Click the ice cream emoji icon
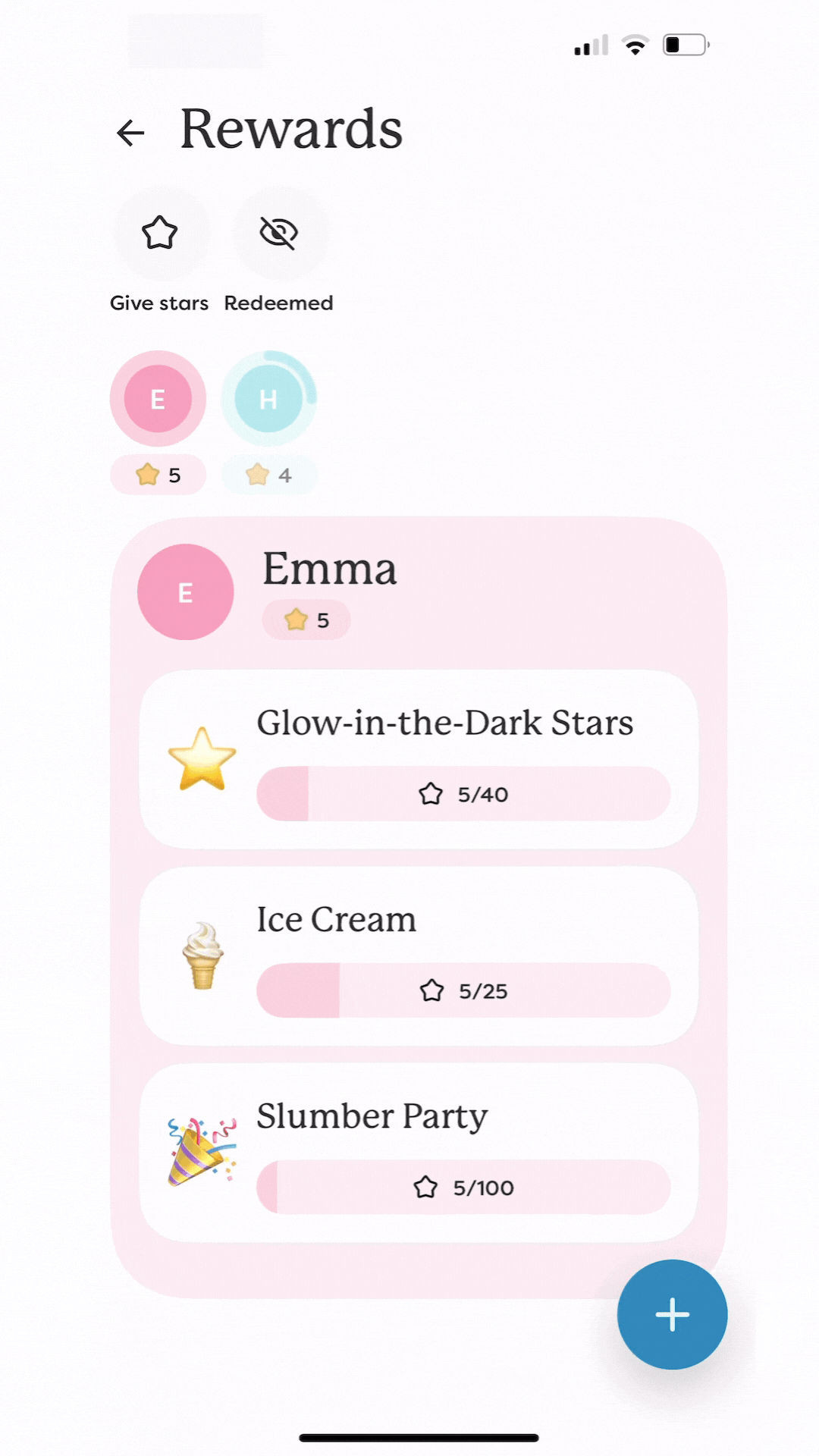Image resolution: width=819 pixels, height=1456 pixels. click(202, 954)
